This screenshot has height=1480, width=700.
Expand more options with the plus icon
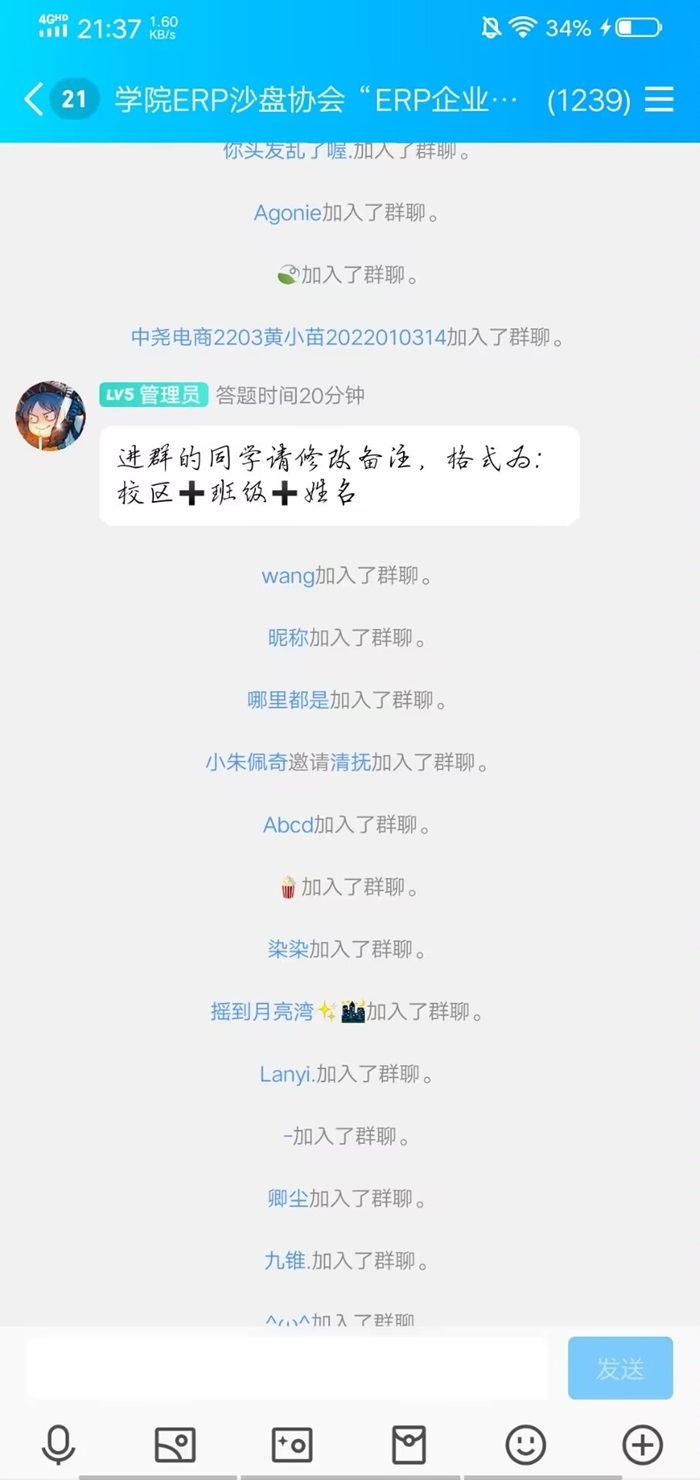642,1445
